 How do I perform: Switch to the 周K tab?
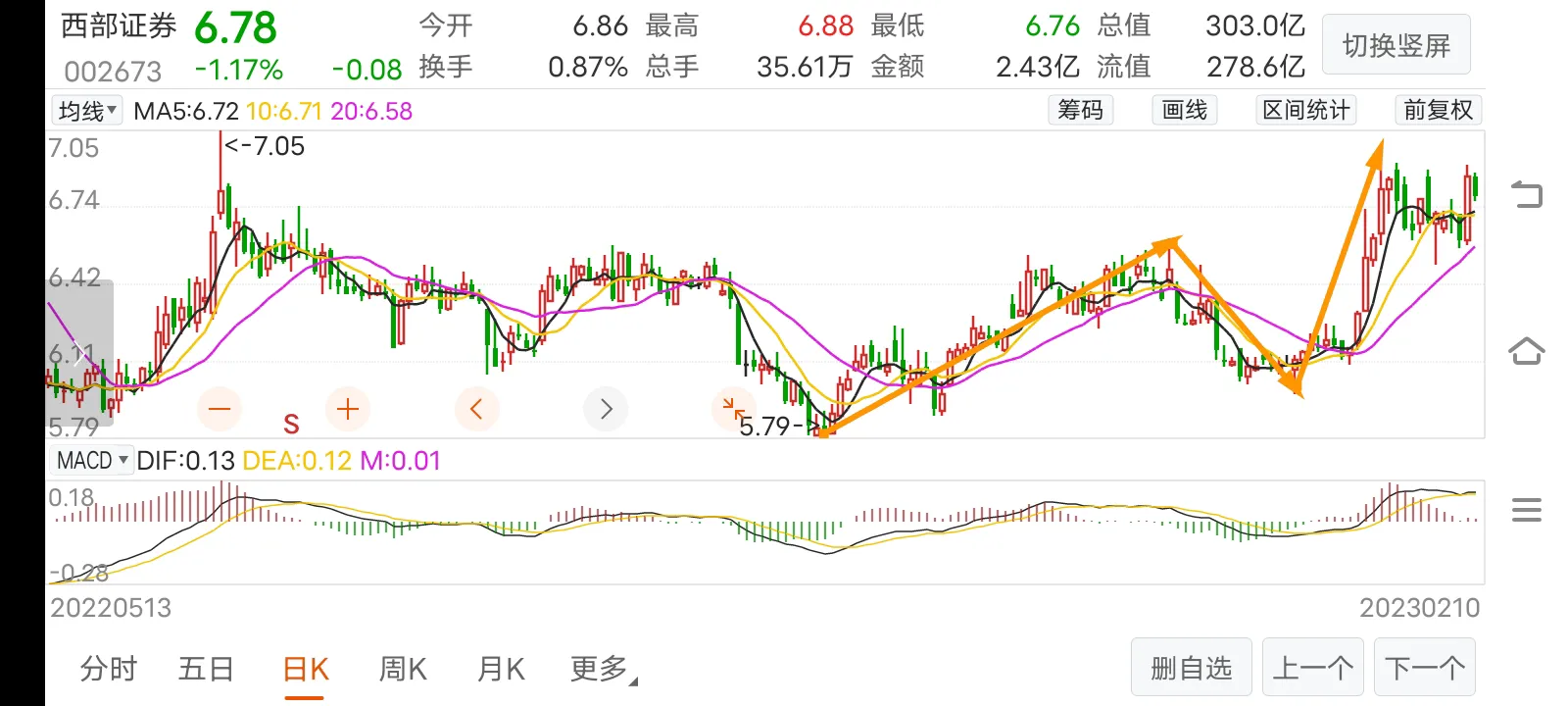point(403,669)
